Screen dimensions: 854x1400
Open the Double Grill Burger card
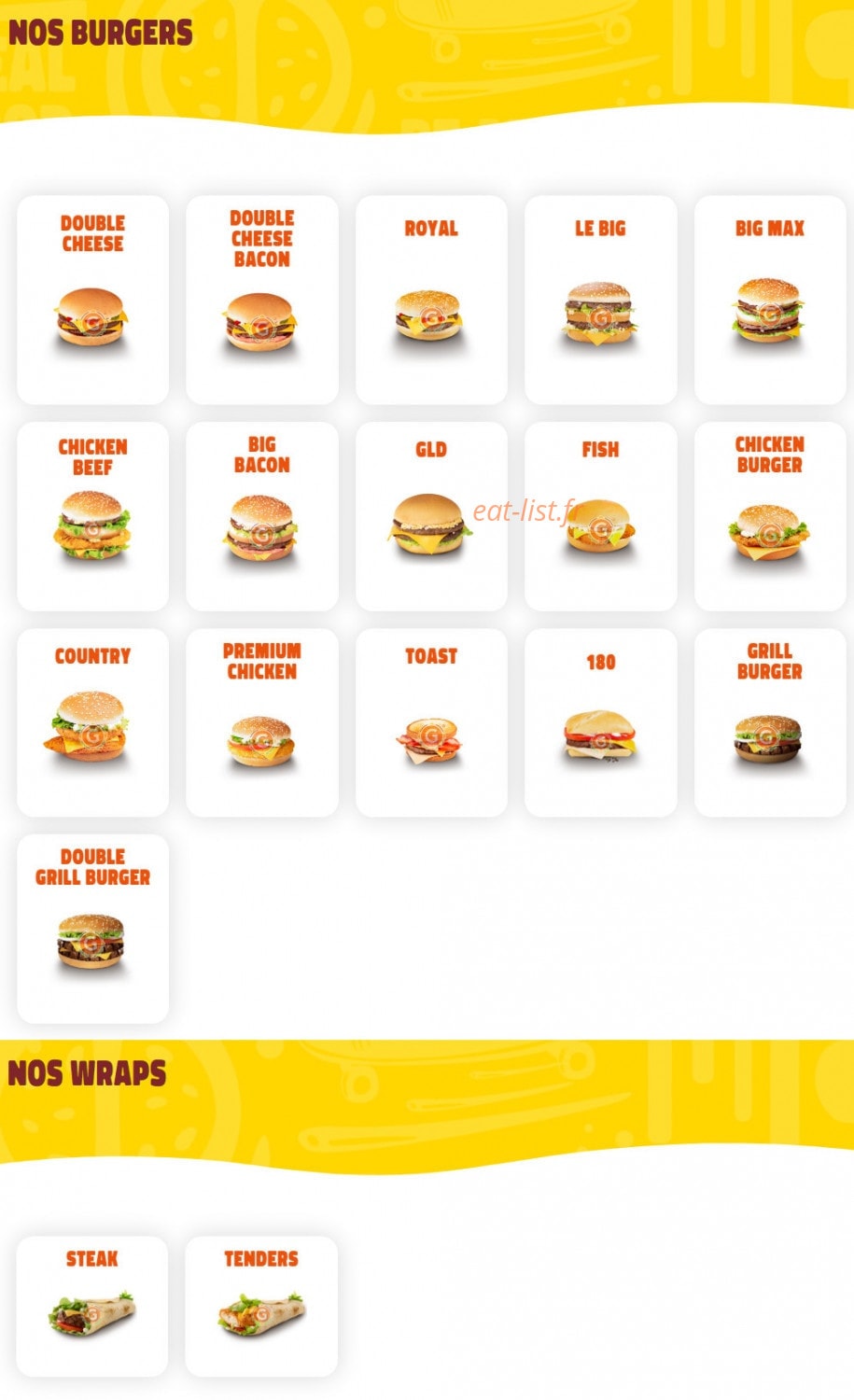point(92,929)
